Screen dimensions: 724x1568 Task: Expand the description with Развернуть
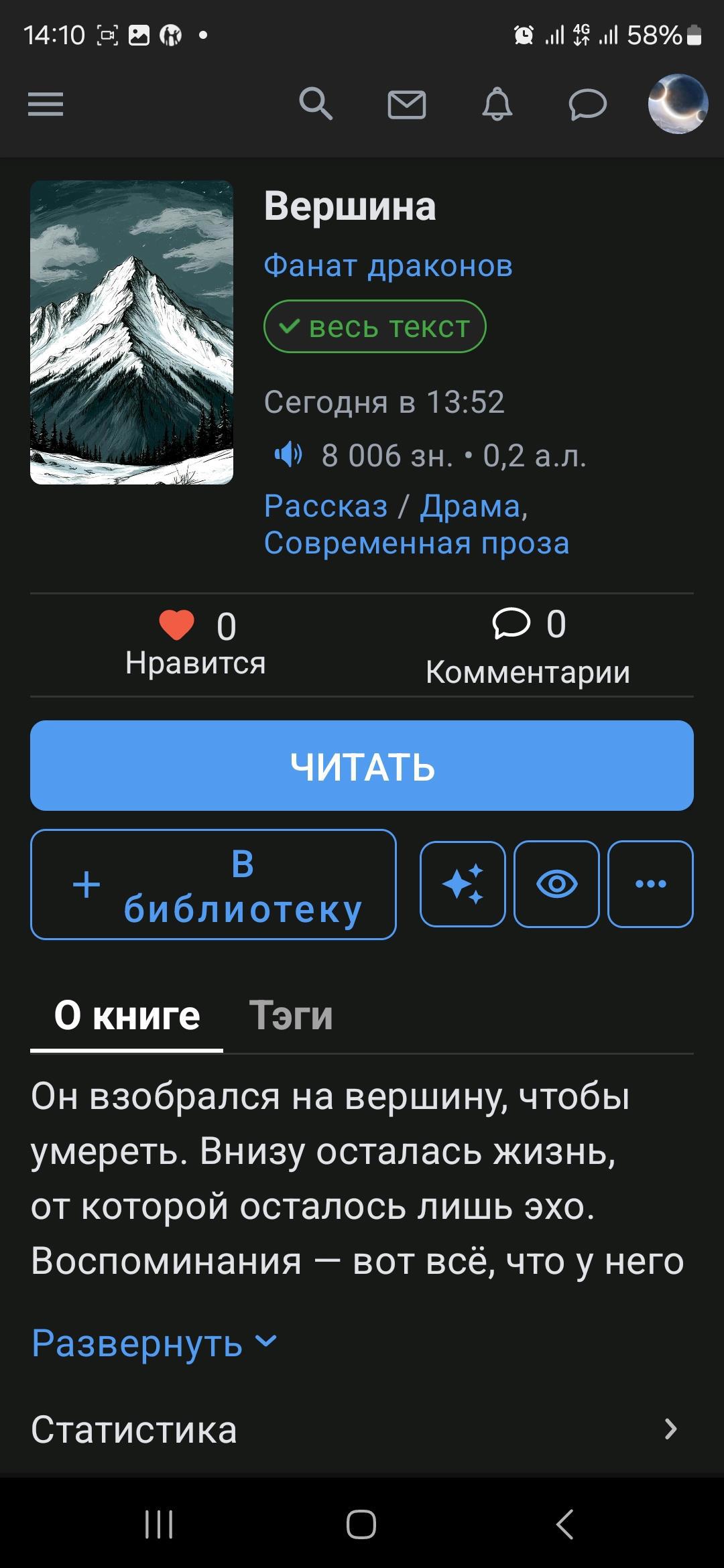click(x=154, y=1342)
